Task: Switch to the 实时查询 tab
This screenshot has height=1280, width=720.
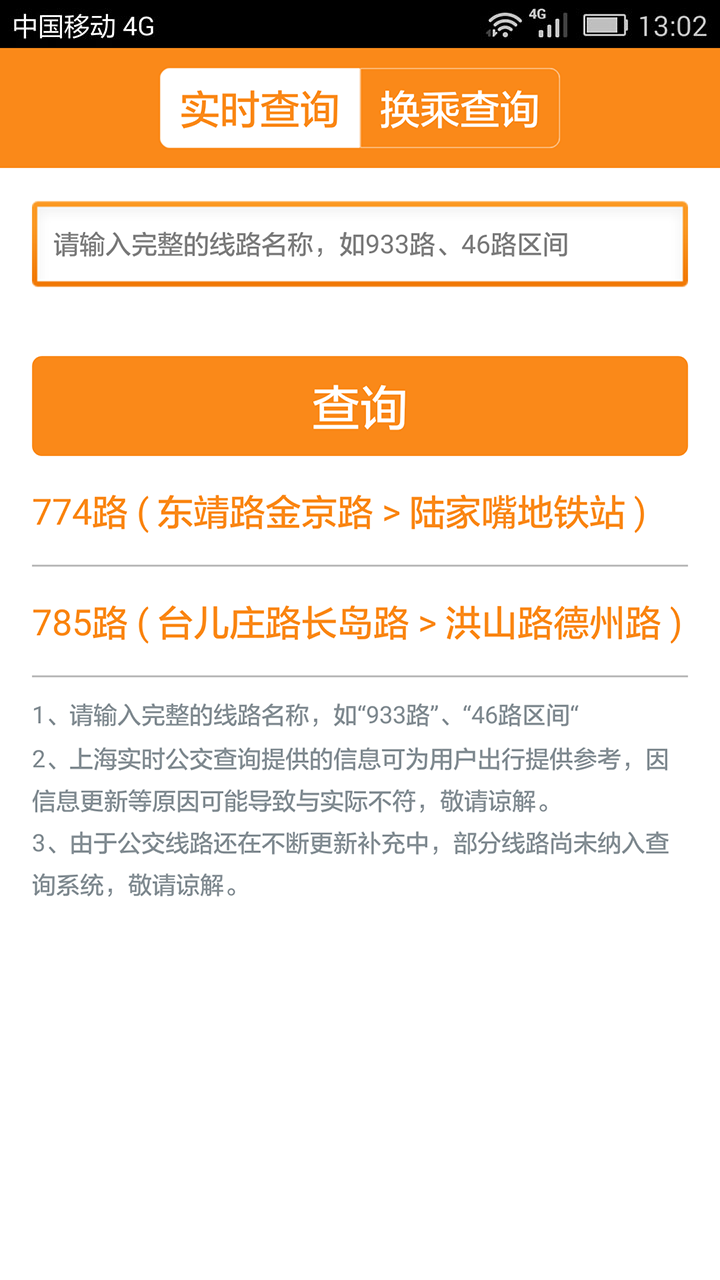Action: pos(260,109)
